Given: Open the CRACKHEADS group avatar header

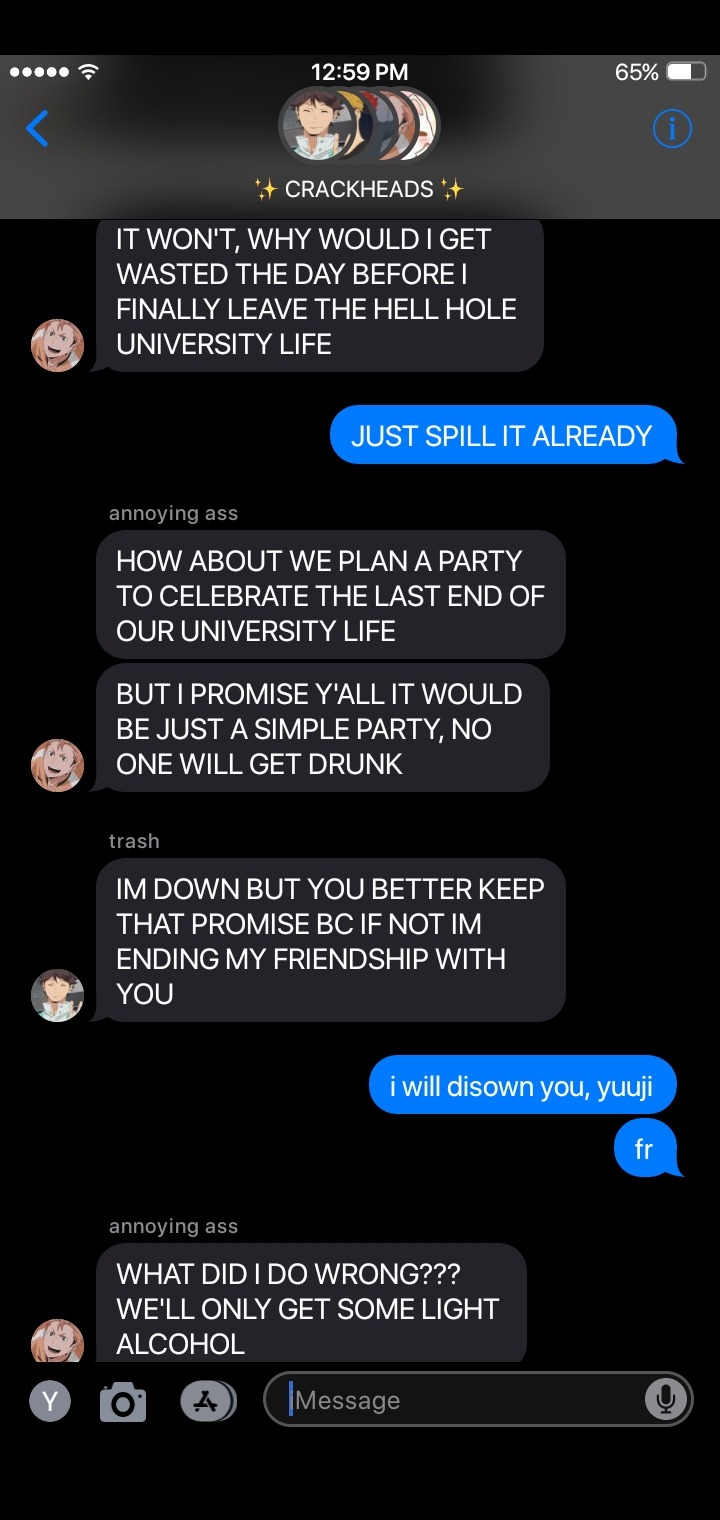Looking at the screenshot, I should [358, 127].
